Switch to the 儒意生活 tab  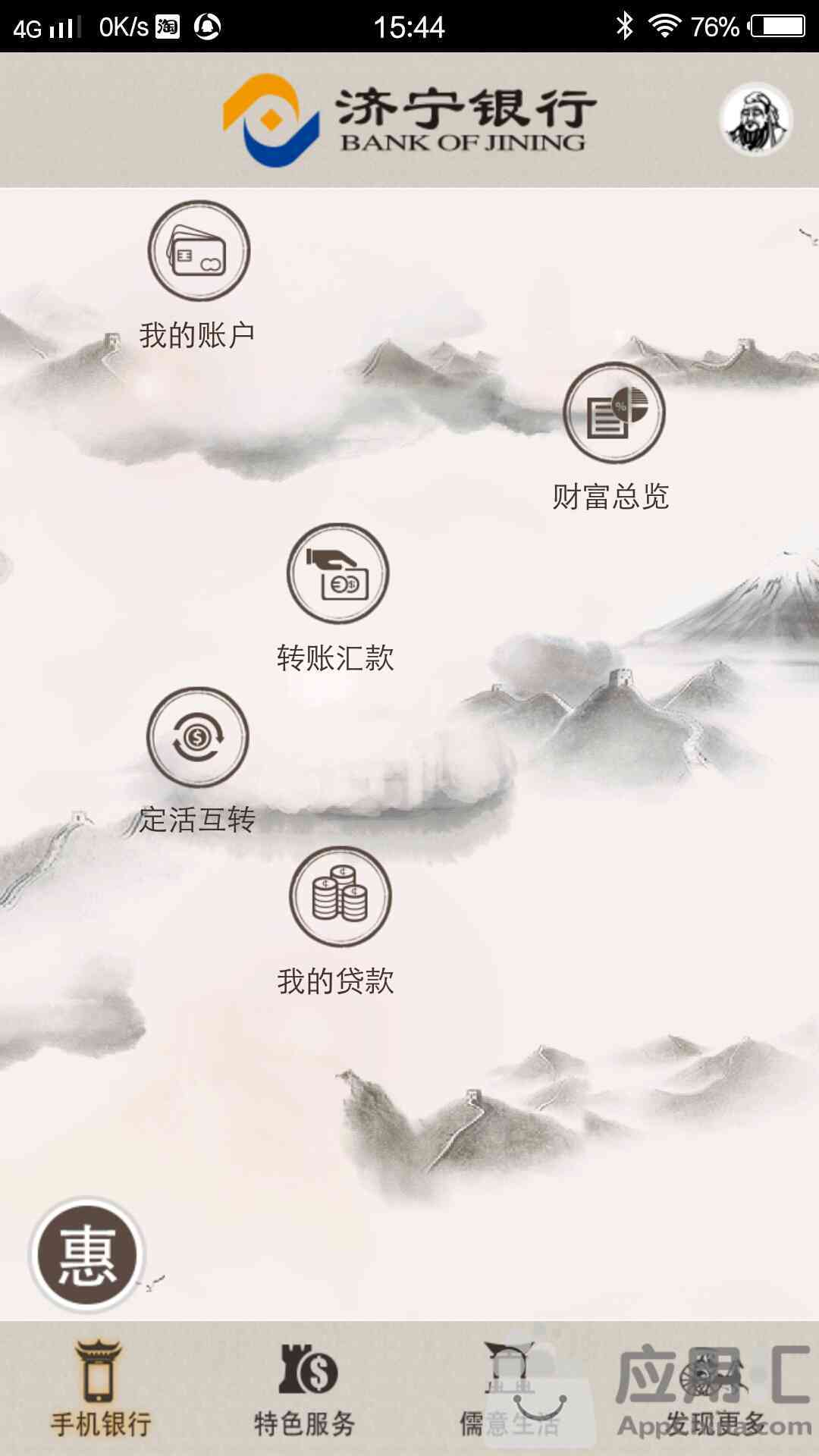[509, 1389]
